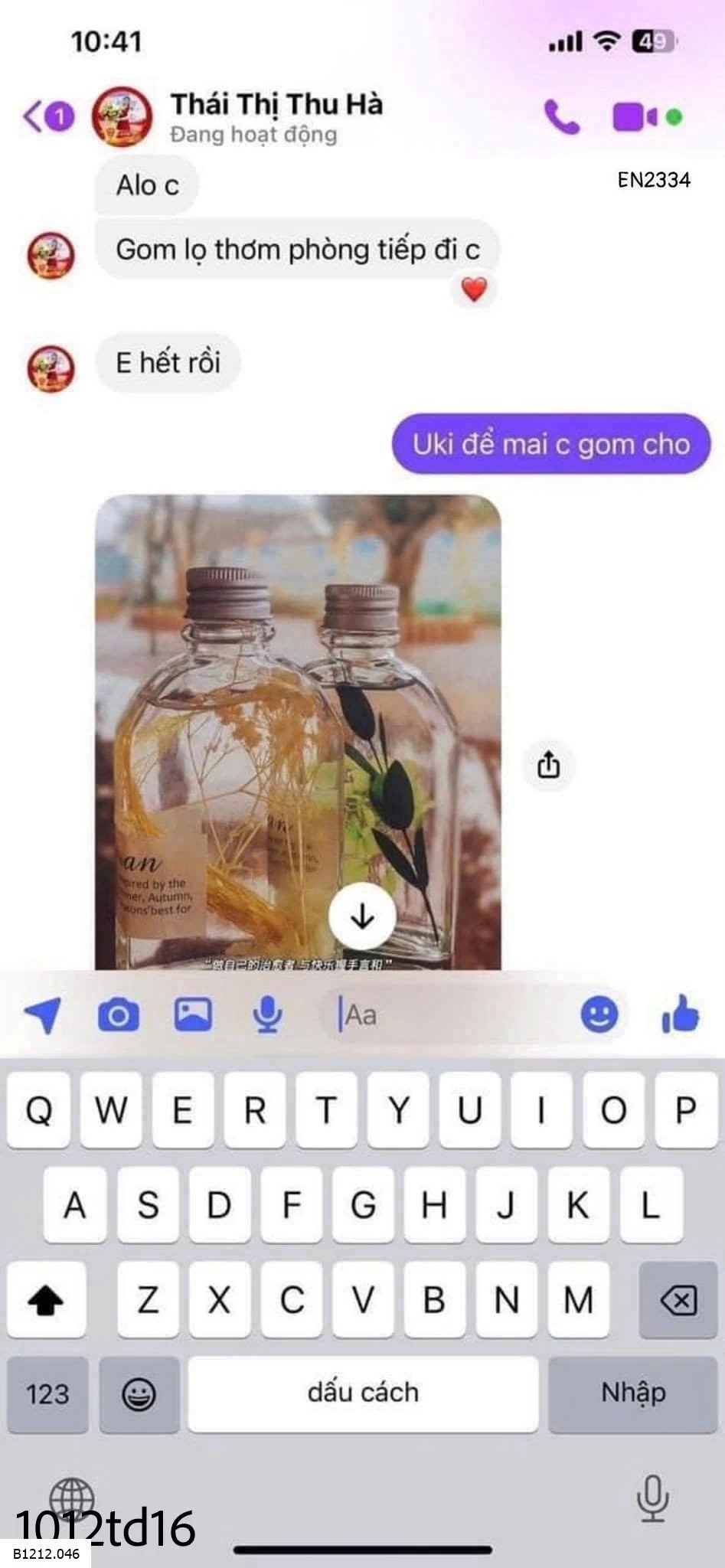The image size is (725, 1568).
Task: Switch keyboard language with globe icon
Action: (x=71, y=1498)
